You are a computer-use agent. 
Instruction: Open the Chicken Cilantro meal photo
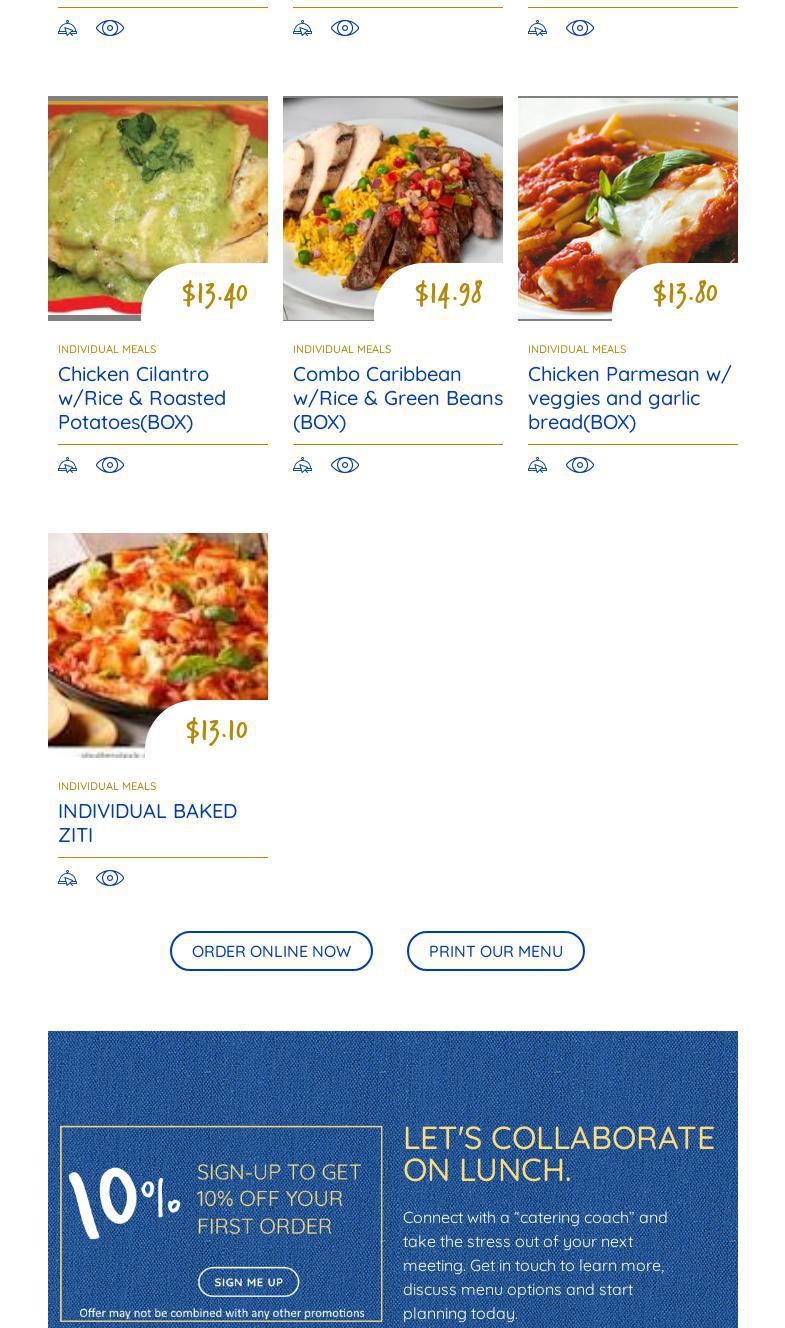point(158,208)
